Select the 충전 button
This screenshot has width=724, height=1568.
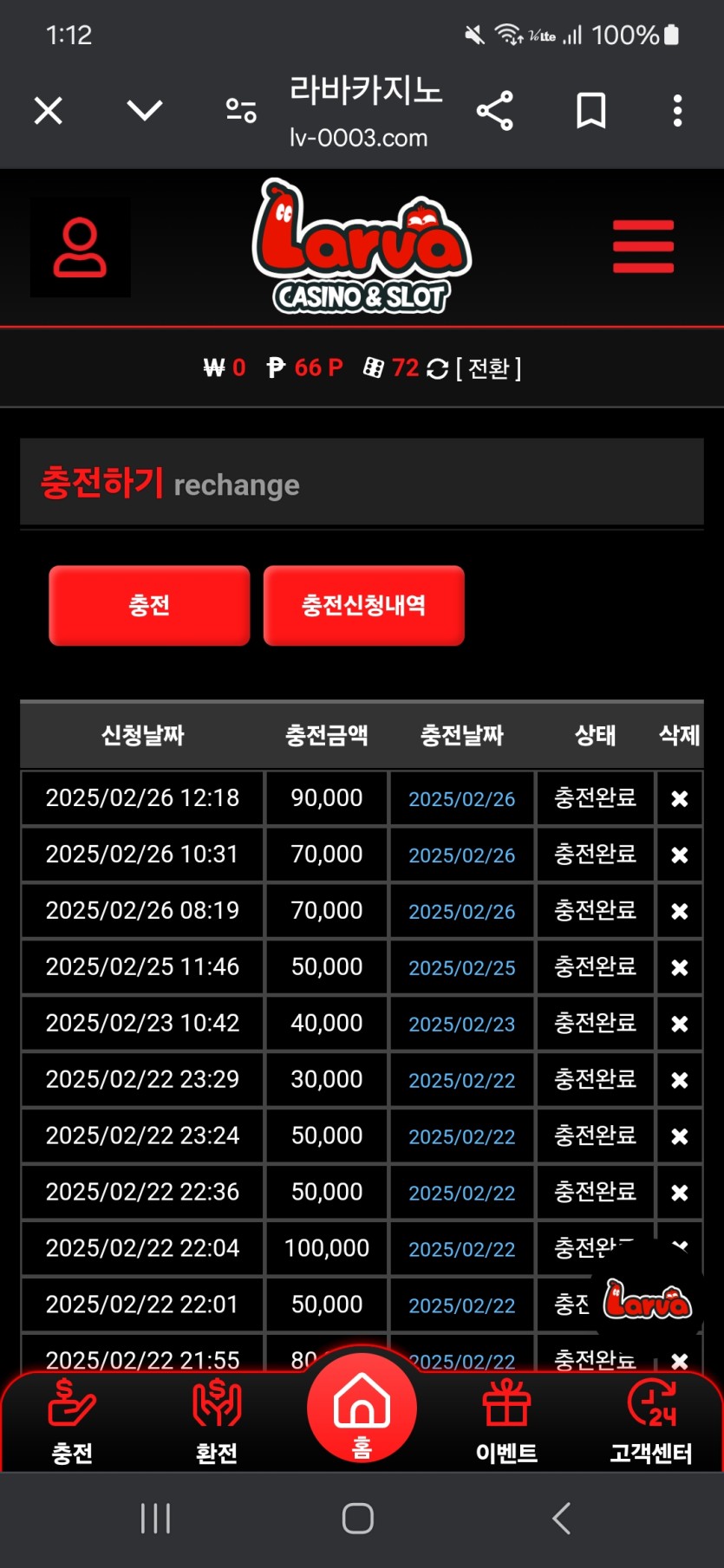point(149,605)
